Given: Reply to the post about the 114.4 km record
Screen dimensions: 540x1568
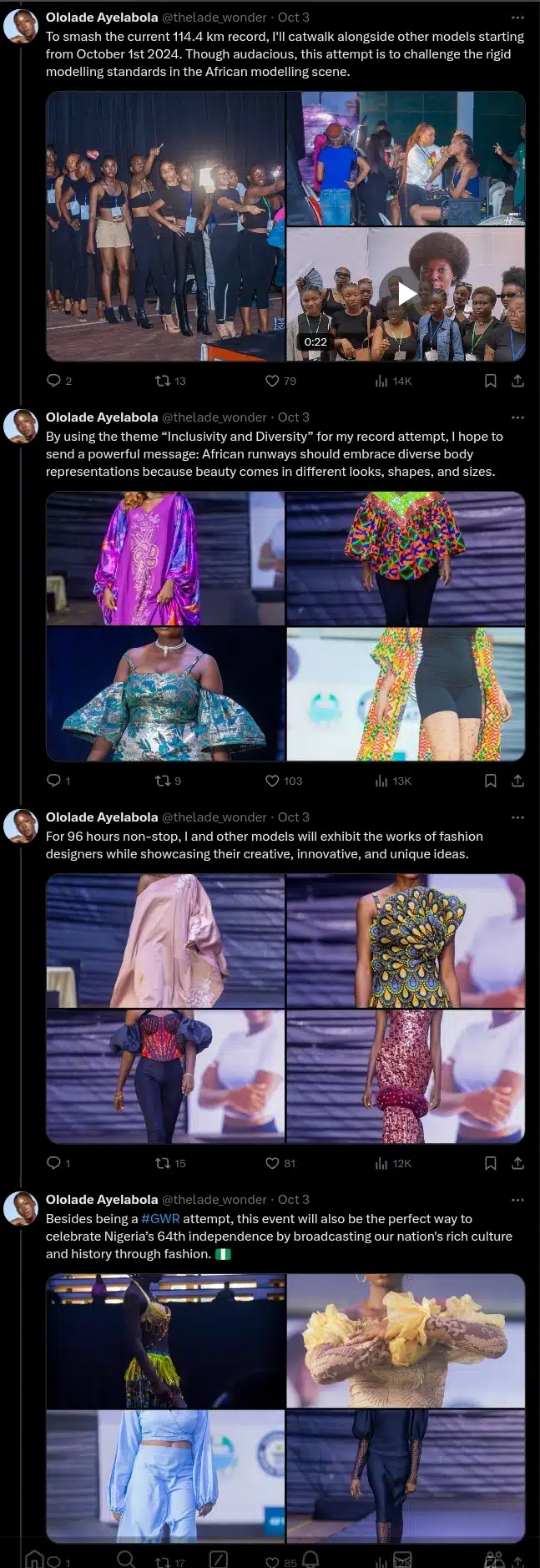Looking at the screenshot, I should point(53,381).
